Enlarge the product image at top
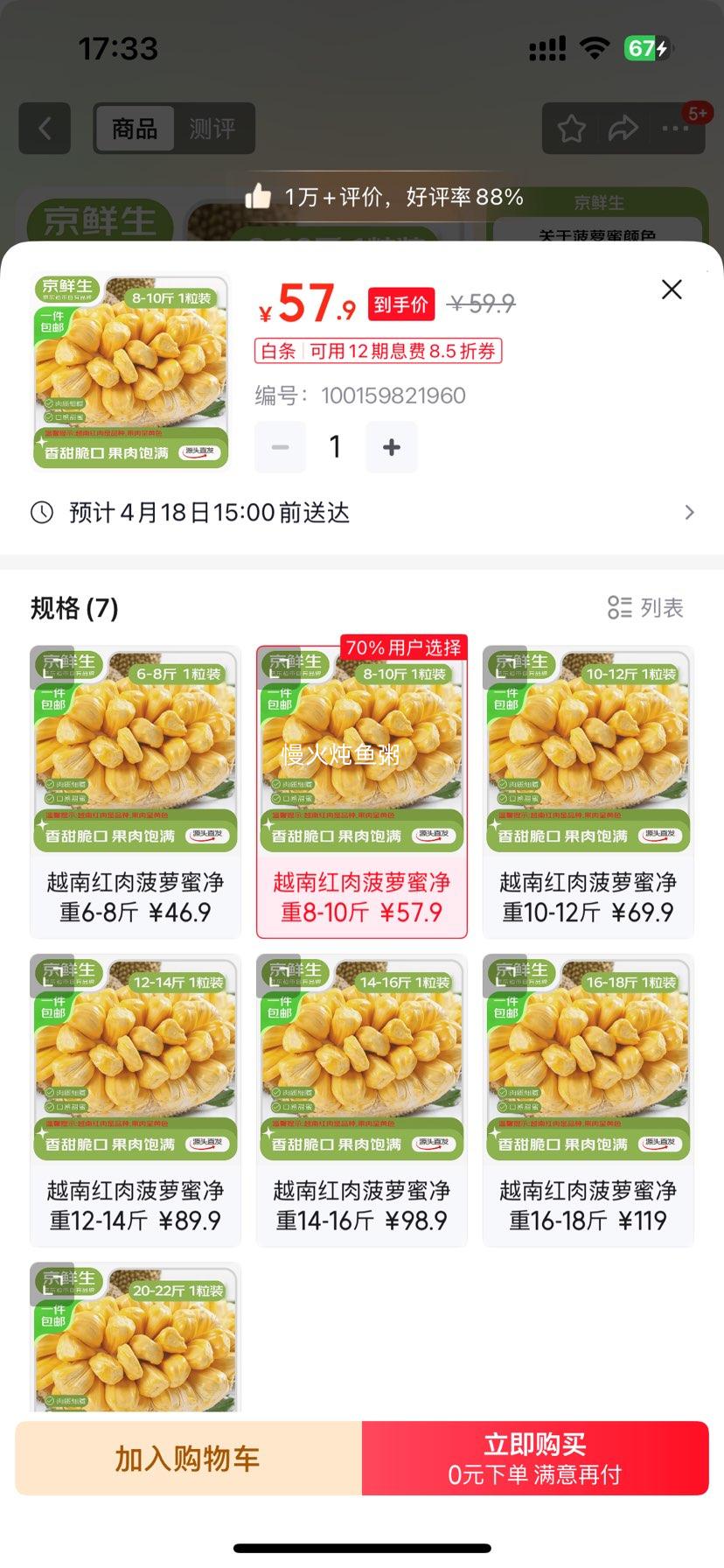 131,371
